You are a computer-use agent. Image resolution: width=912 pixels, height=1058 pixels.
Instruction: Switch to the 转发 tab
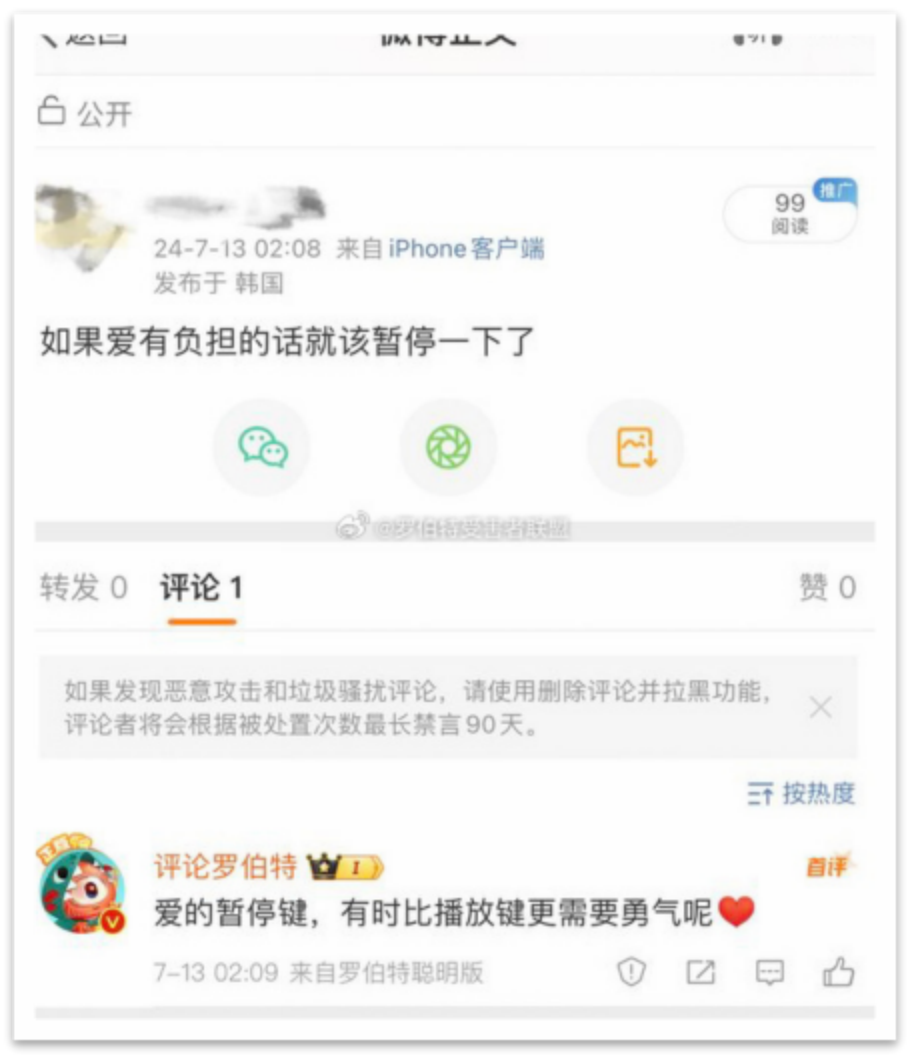pyautogui.click(x=84, y=588)
